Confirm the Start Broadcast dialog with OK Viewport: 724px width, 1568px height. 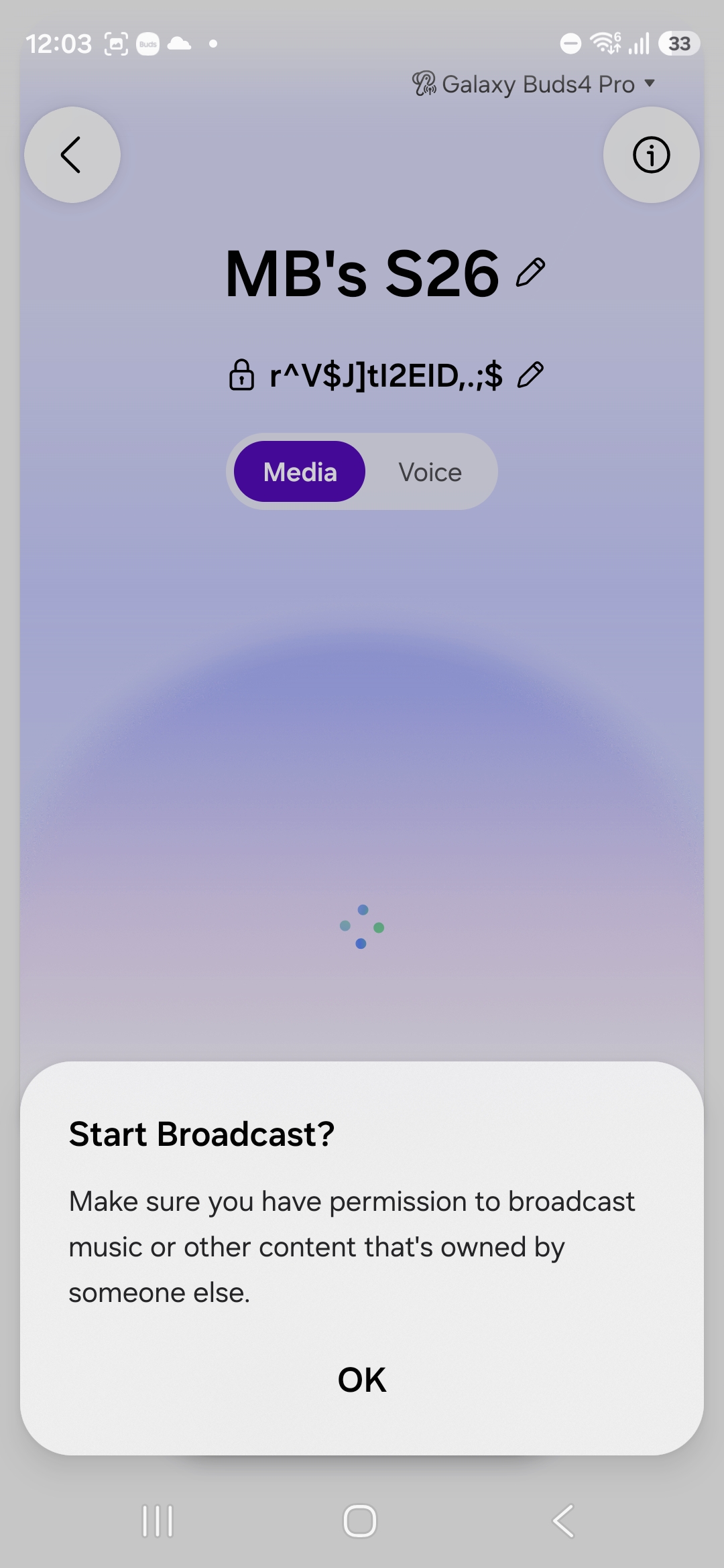coord(362,1380)
